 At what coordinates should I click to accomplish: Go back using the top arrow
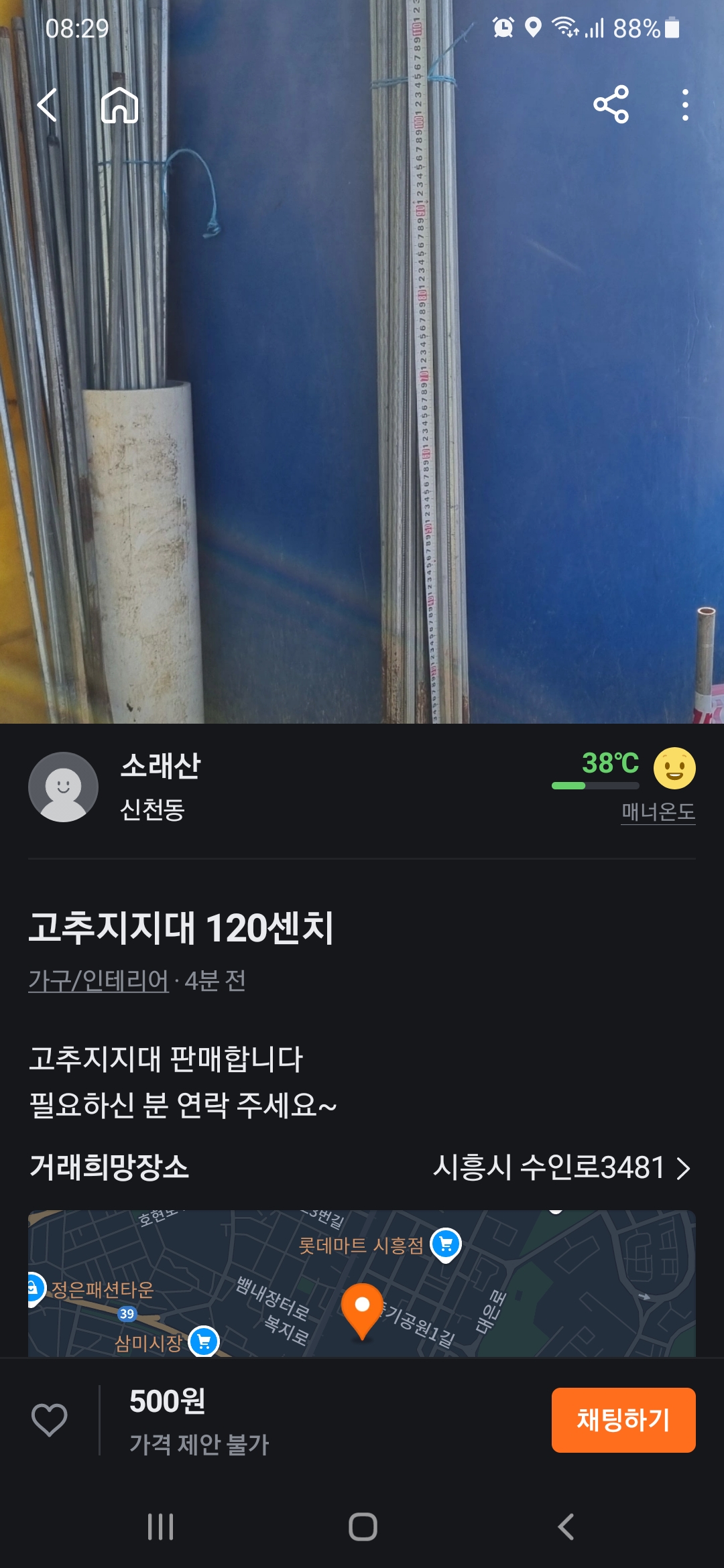pyautogui.click(x=47, y=105)
